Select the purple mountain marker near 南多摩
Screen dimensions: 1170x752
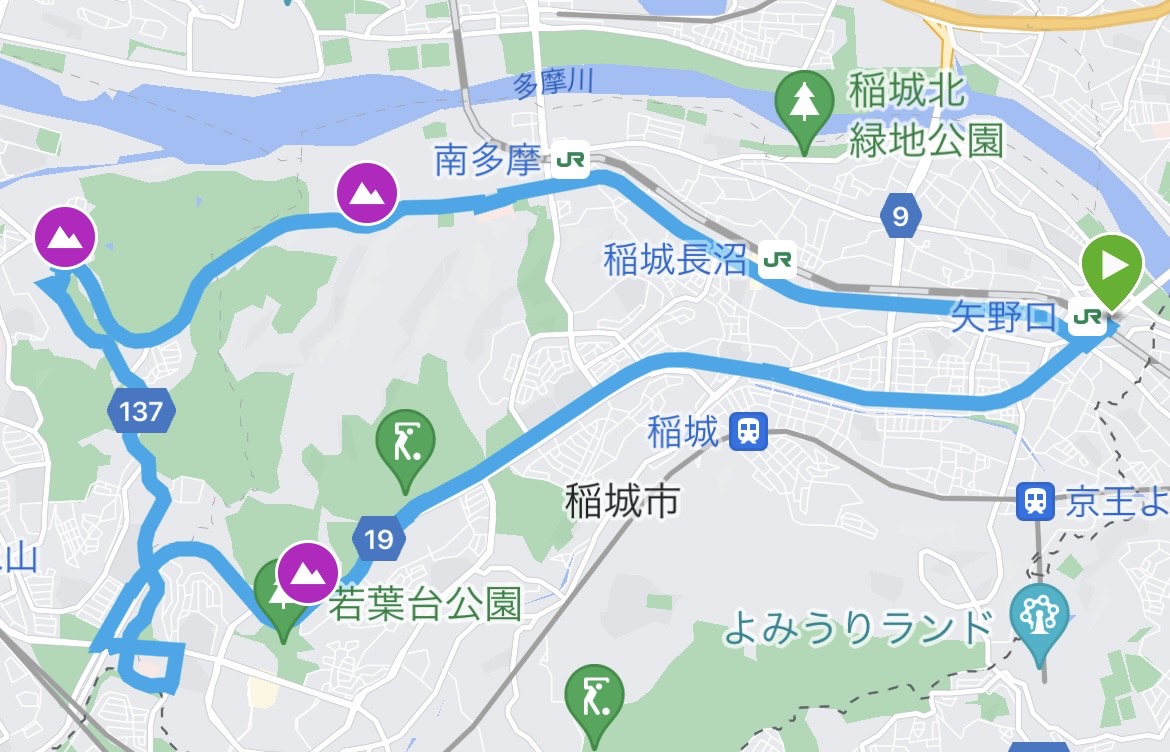click(x=367, y=192)
